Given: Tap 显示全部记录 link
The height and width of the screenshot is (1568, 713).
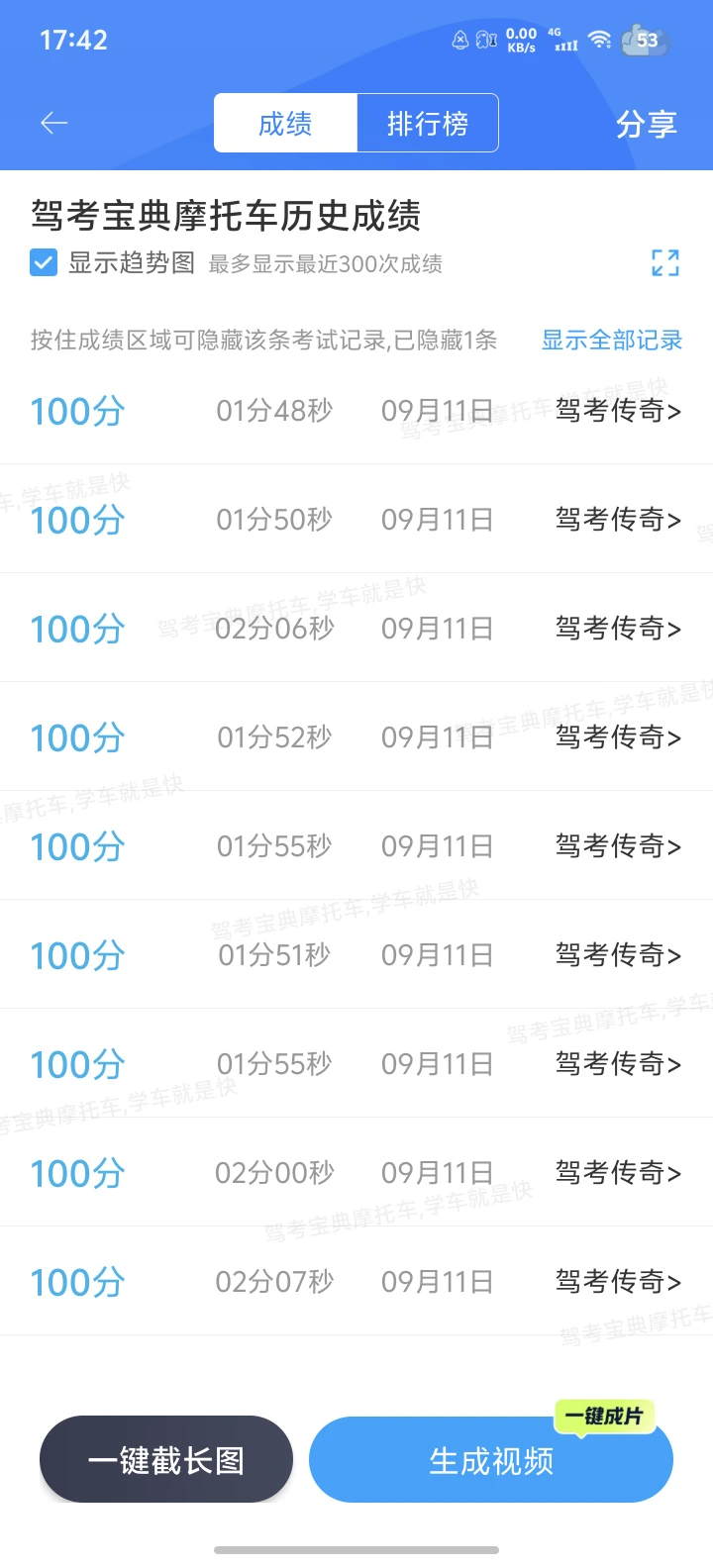Looking at the screenshot, I should coord(611,341).
